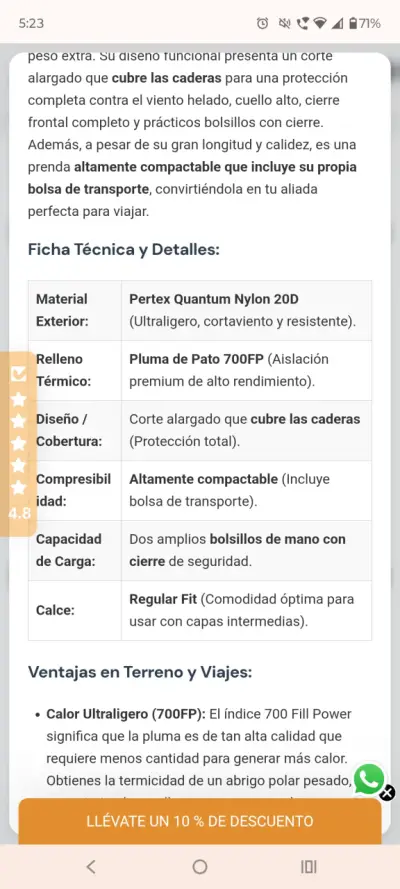Go to the home screen
The height and width of the screenshot is (889, 400).
tap(200, 866)
